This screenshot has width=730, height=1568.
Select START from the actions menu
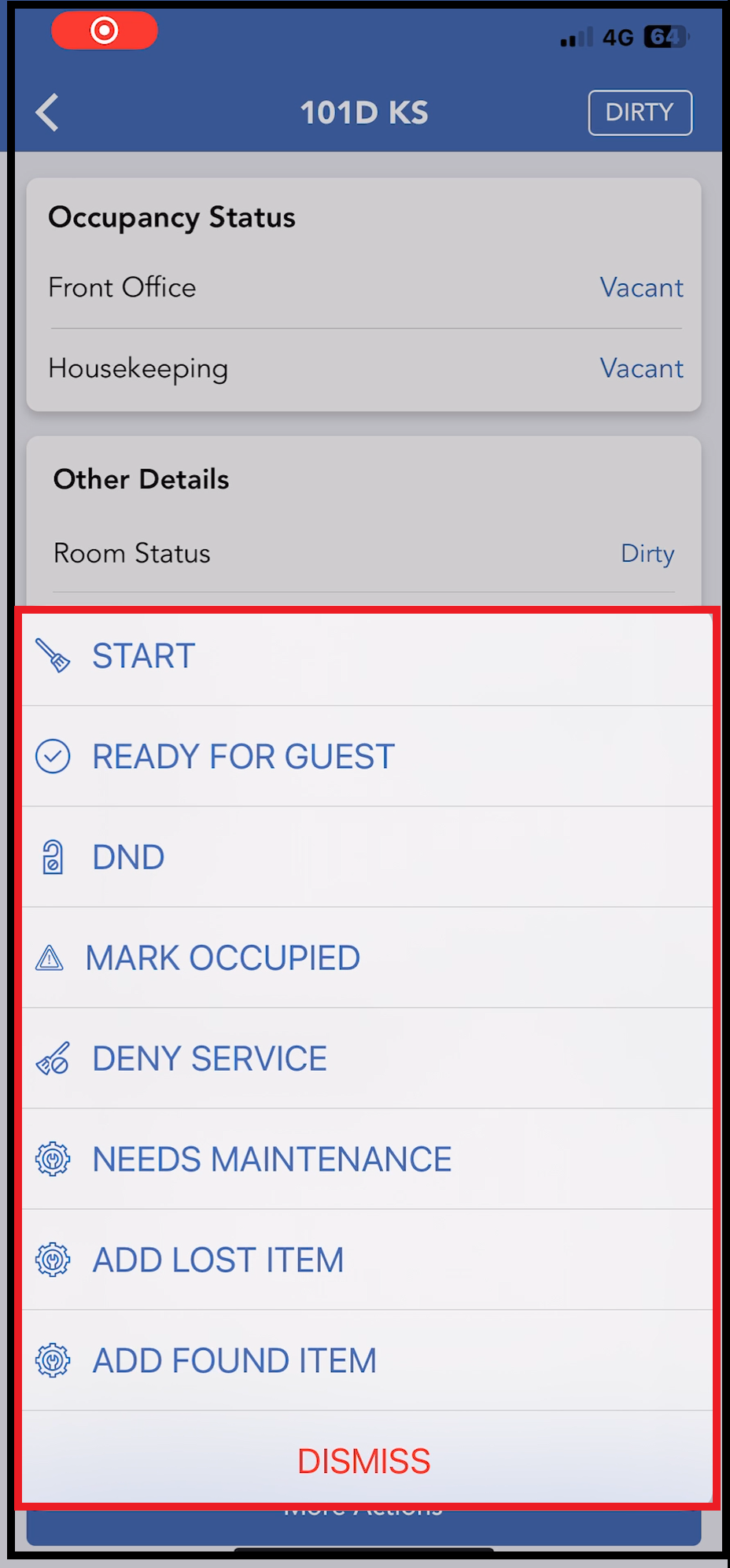click(143, 655)
